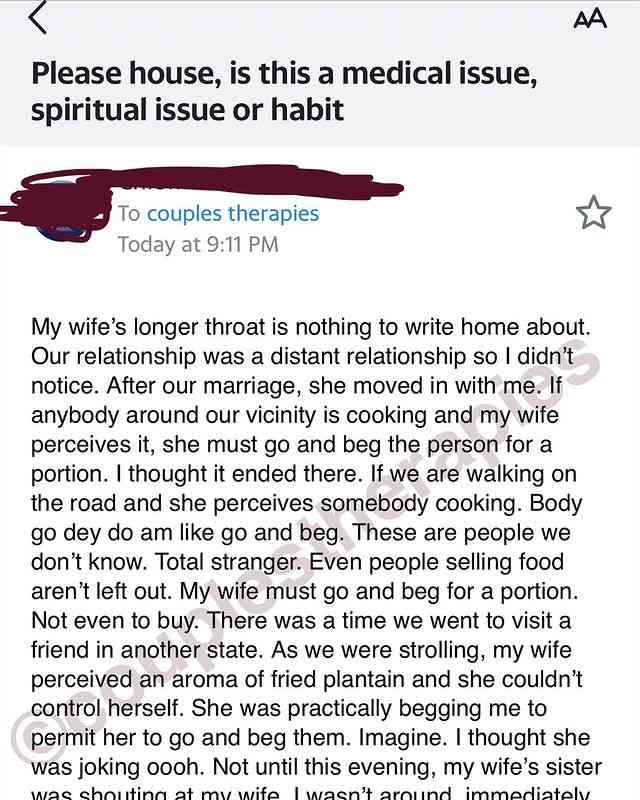Image resolution: width=640 pixels, height=800 pixels.
Task: Open the AA text size option
Action: (590, 19)
